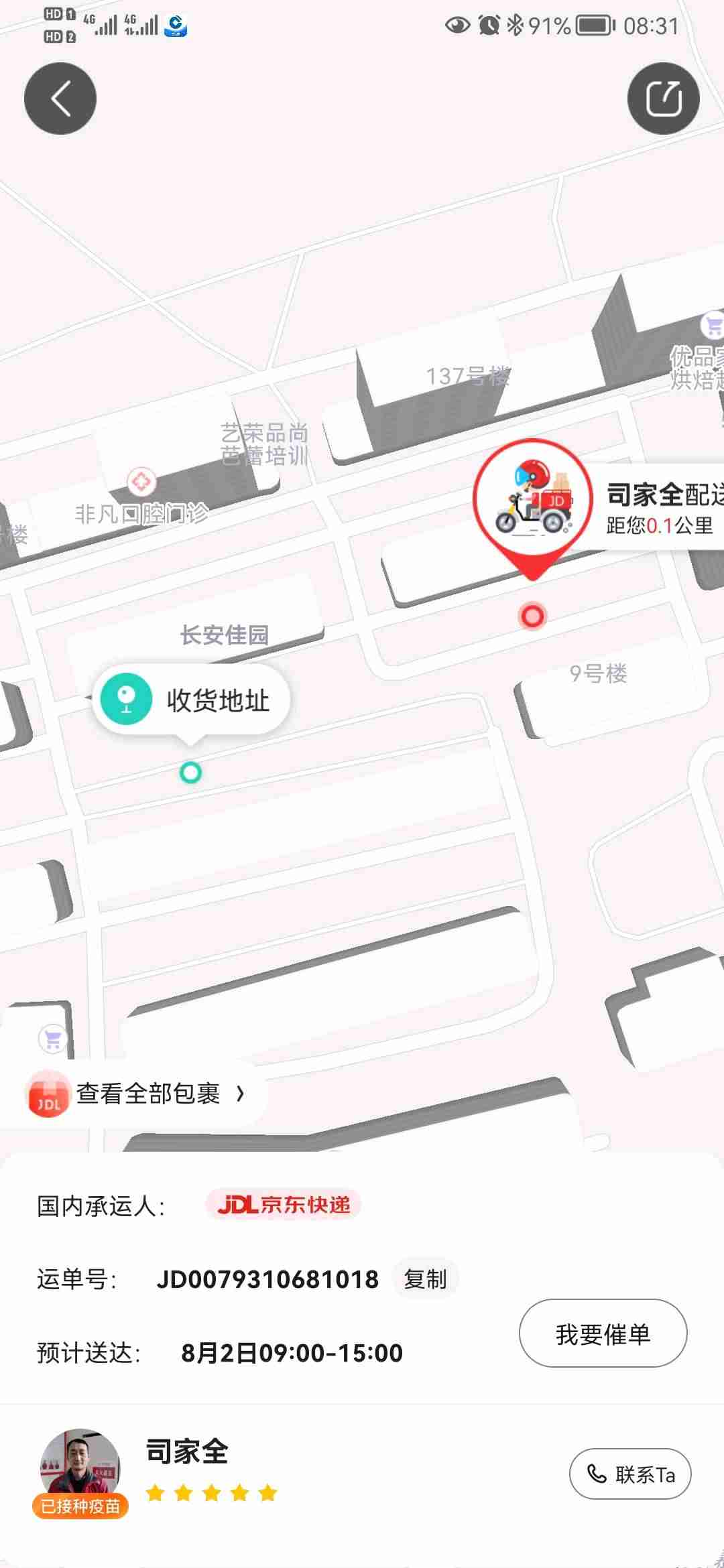Select the 收货地址 marker on the map
724x1568 pixels.
pos(191,700)
